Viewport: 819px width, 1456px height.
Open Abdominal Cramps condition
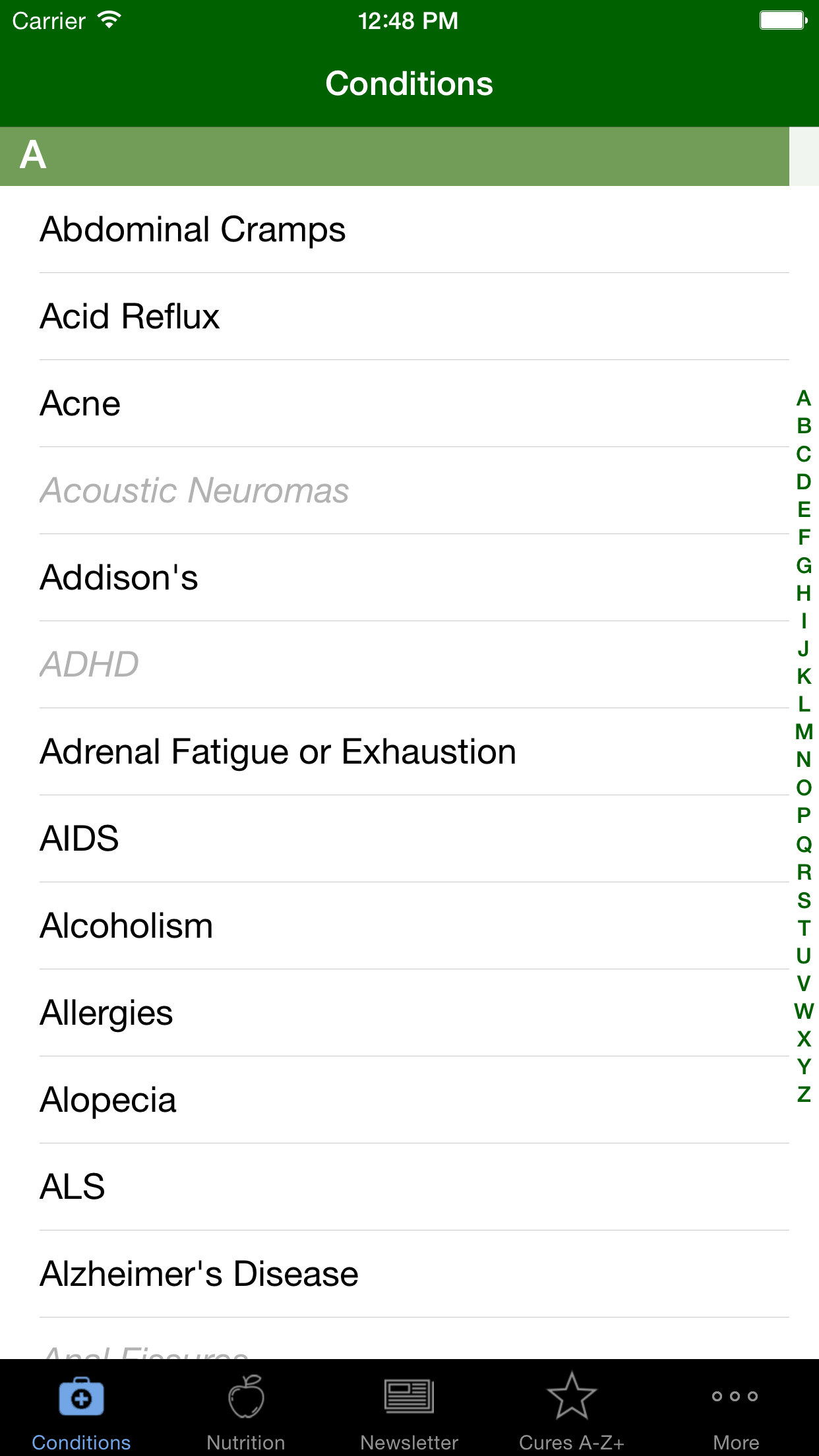tap(193, 229)
